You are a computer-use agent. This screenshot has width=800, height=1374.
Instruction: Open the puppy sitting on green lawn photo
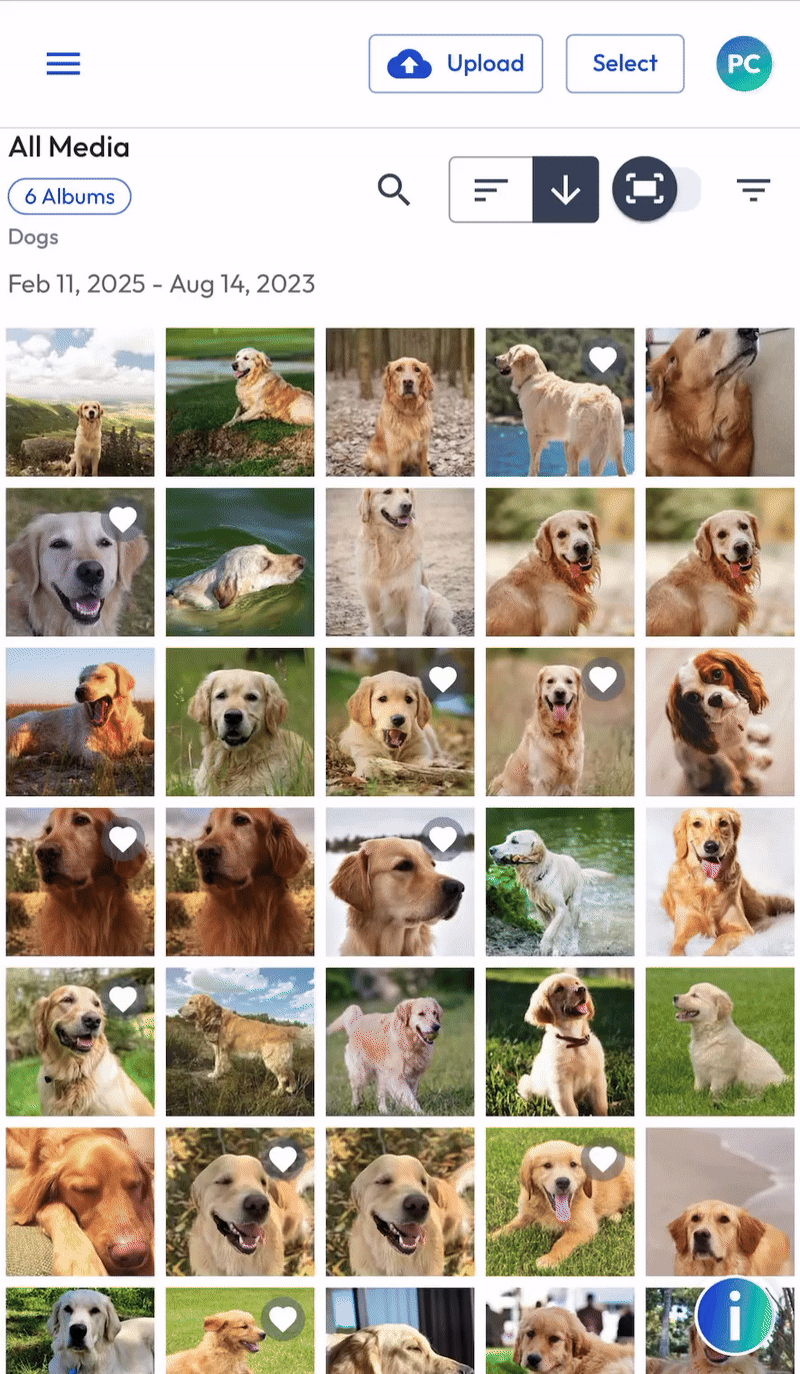point(720,1042)
